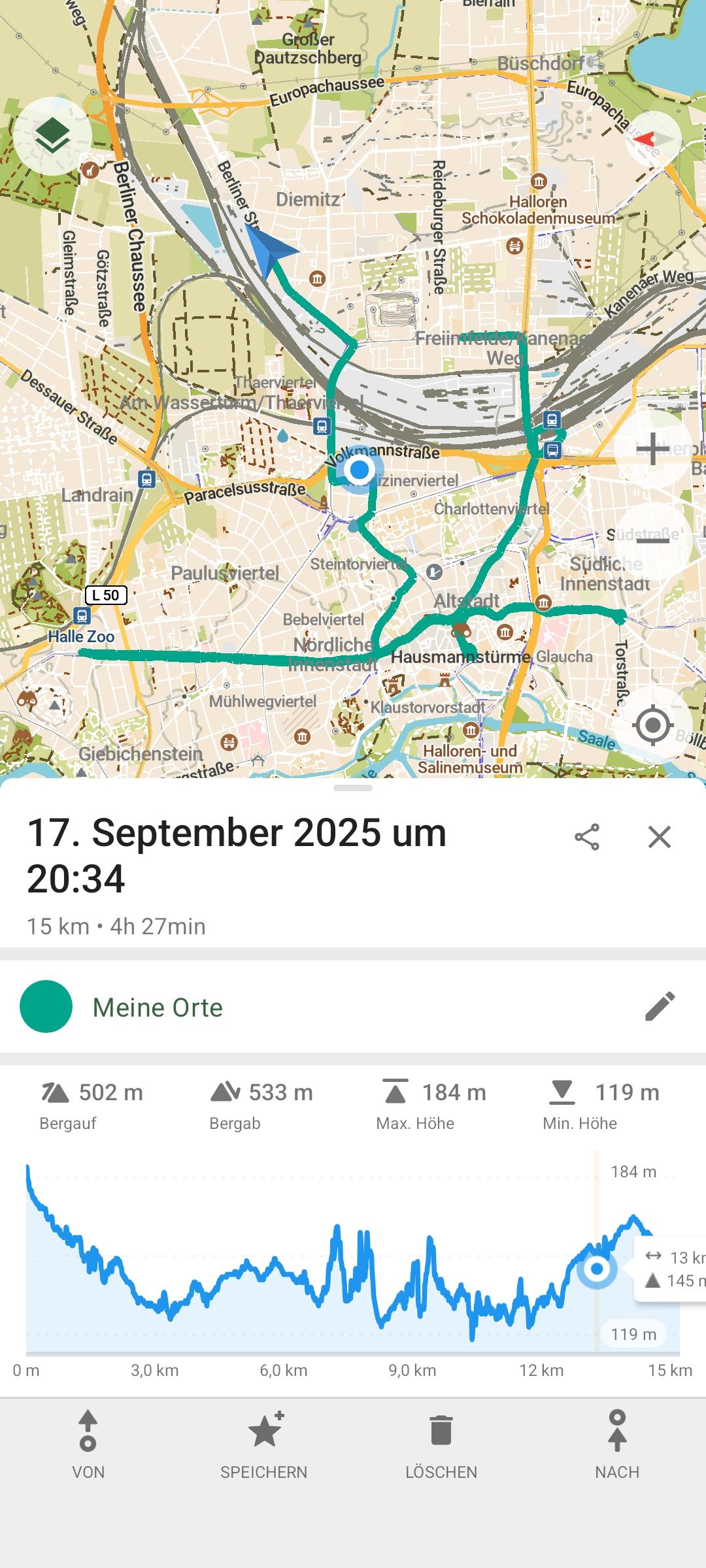Share this recorded track

click(x=586, y=837)
